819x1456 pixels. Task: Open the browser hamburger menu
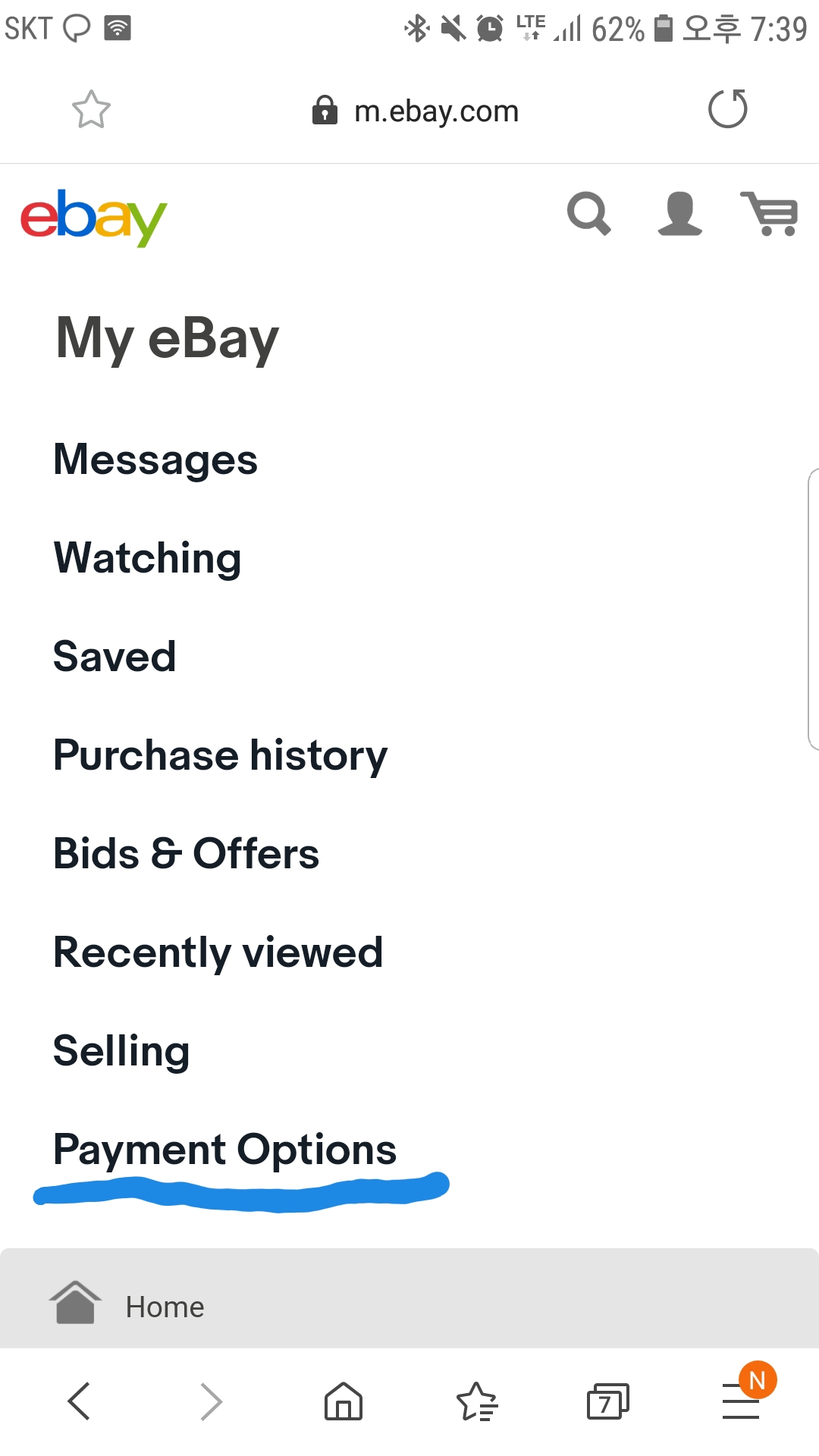click(x=741, y=1401)
